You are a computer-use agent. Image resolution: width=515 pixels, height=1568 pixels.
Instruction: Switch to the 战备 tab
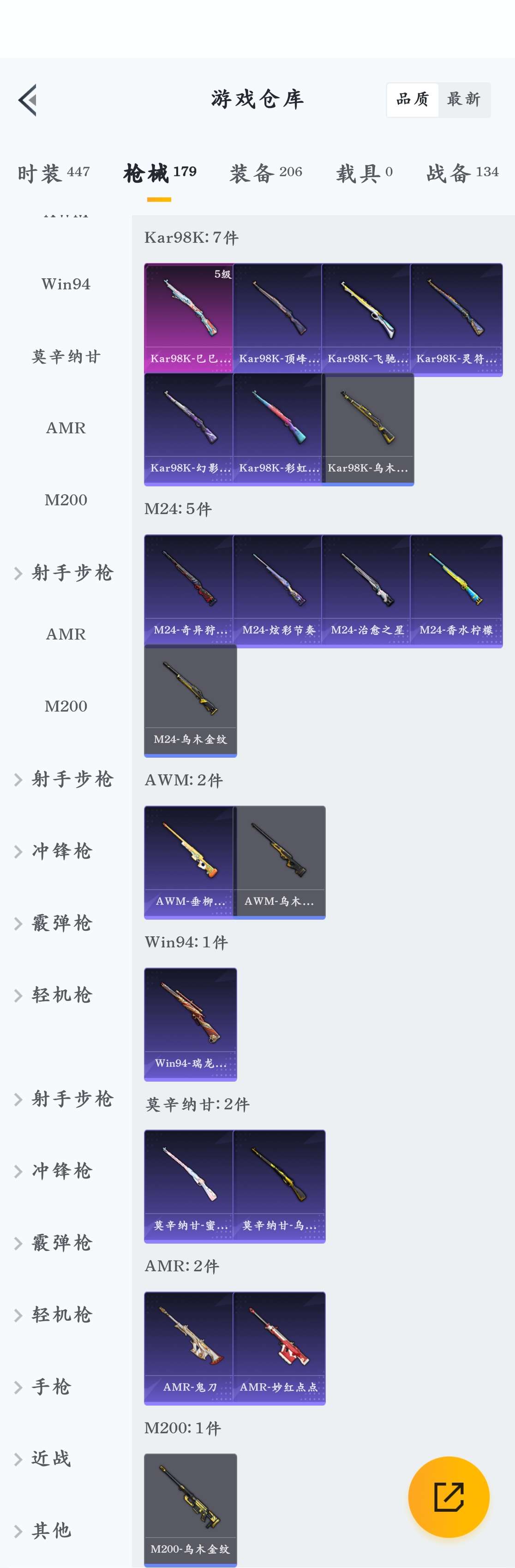coord(462,174)
